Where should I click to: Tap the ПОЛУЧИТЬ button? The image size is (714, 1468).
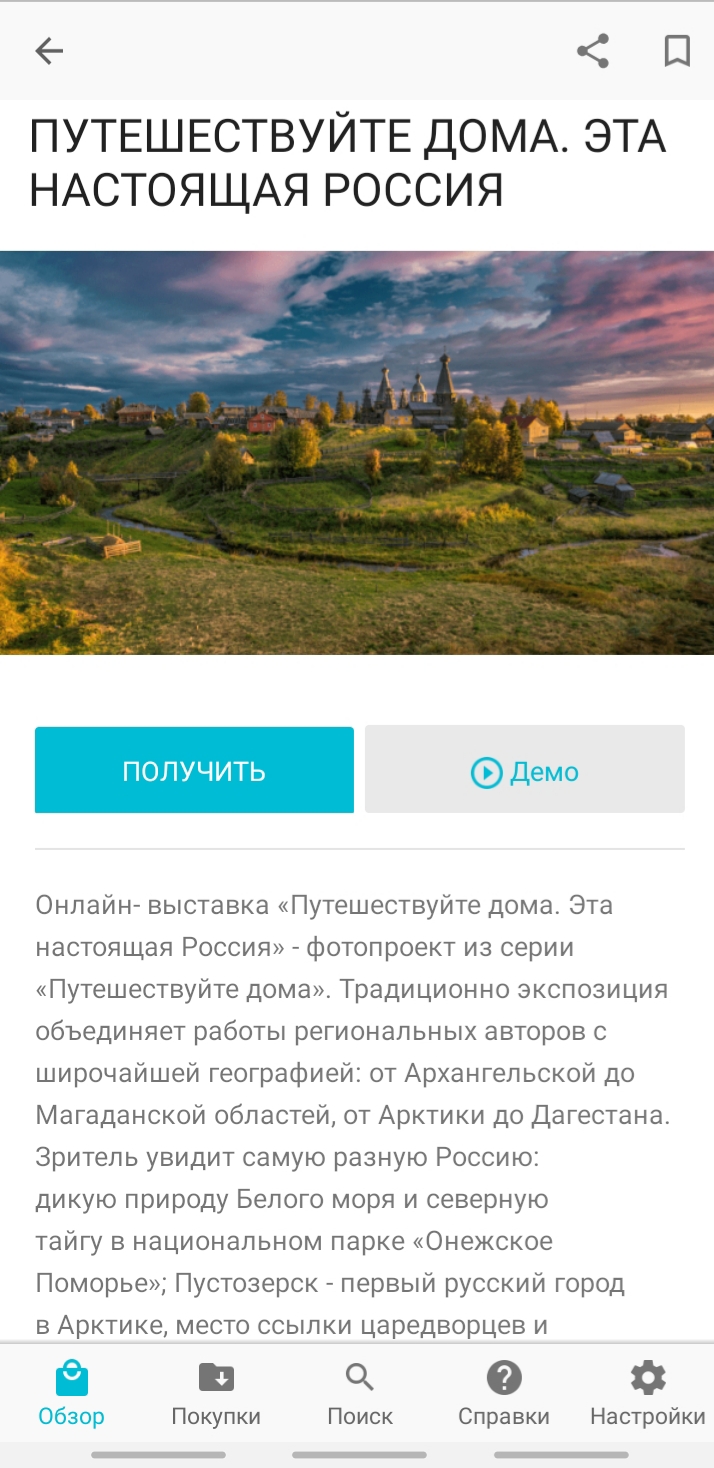194,770
